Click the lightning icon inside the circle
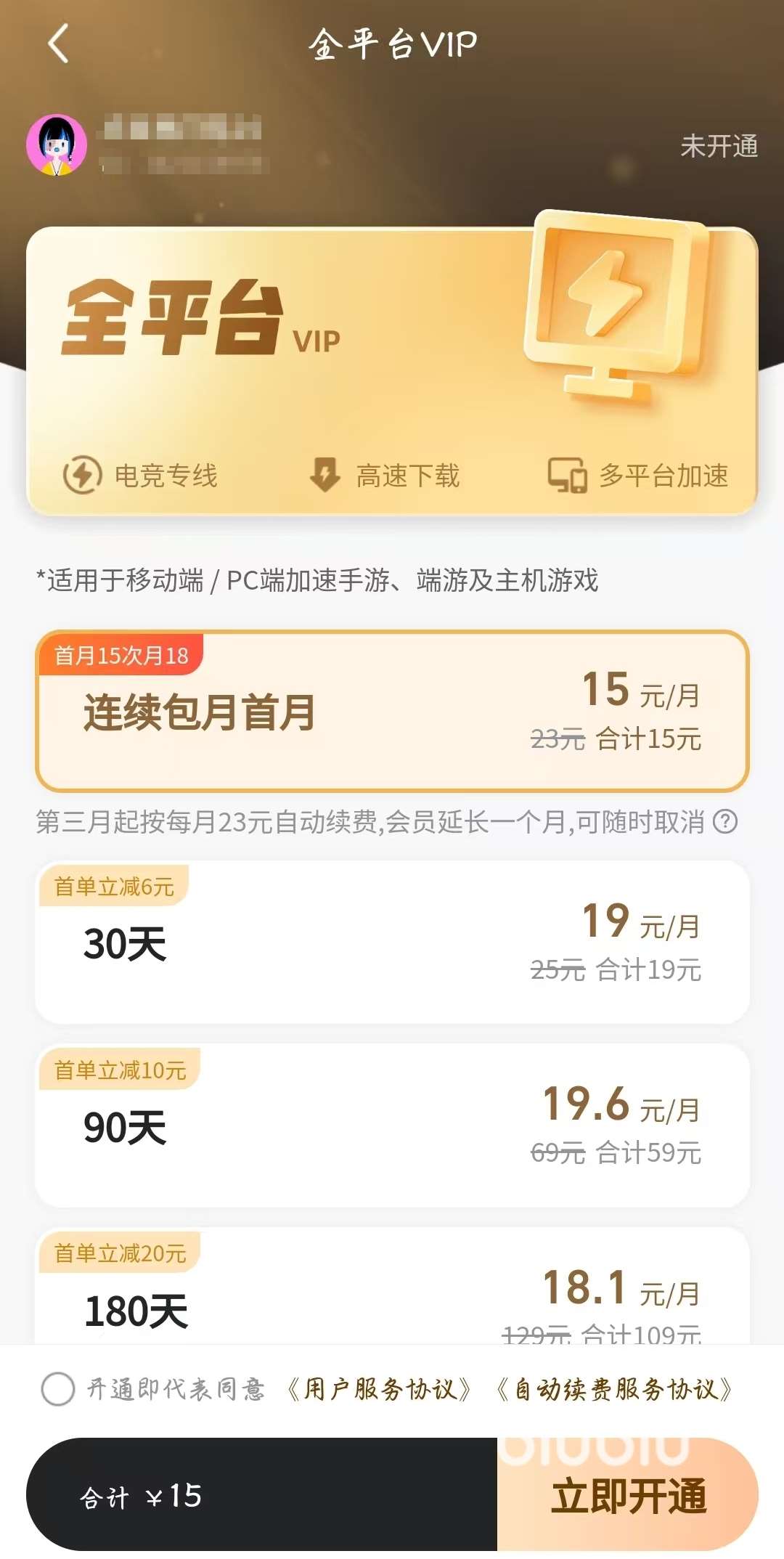This screenshot has width=784, height=1559. point(81,476)
